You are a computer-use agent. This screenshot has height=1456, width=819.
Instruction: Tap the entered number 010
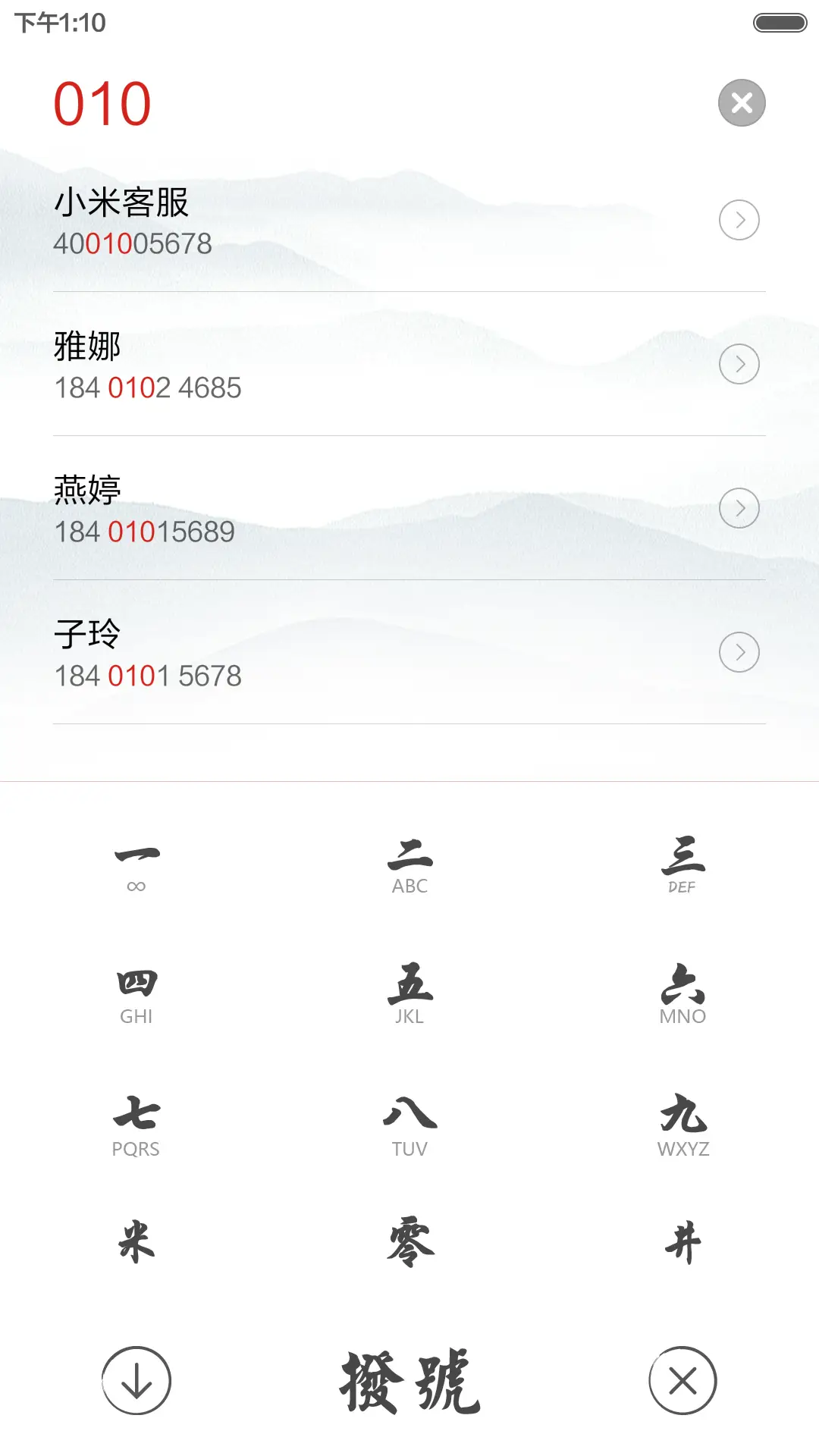103,102
